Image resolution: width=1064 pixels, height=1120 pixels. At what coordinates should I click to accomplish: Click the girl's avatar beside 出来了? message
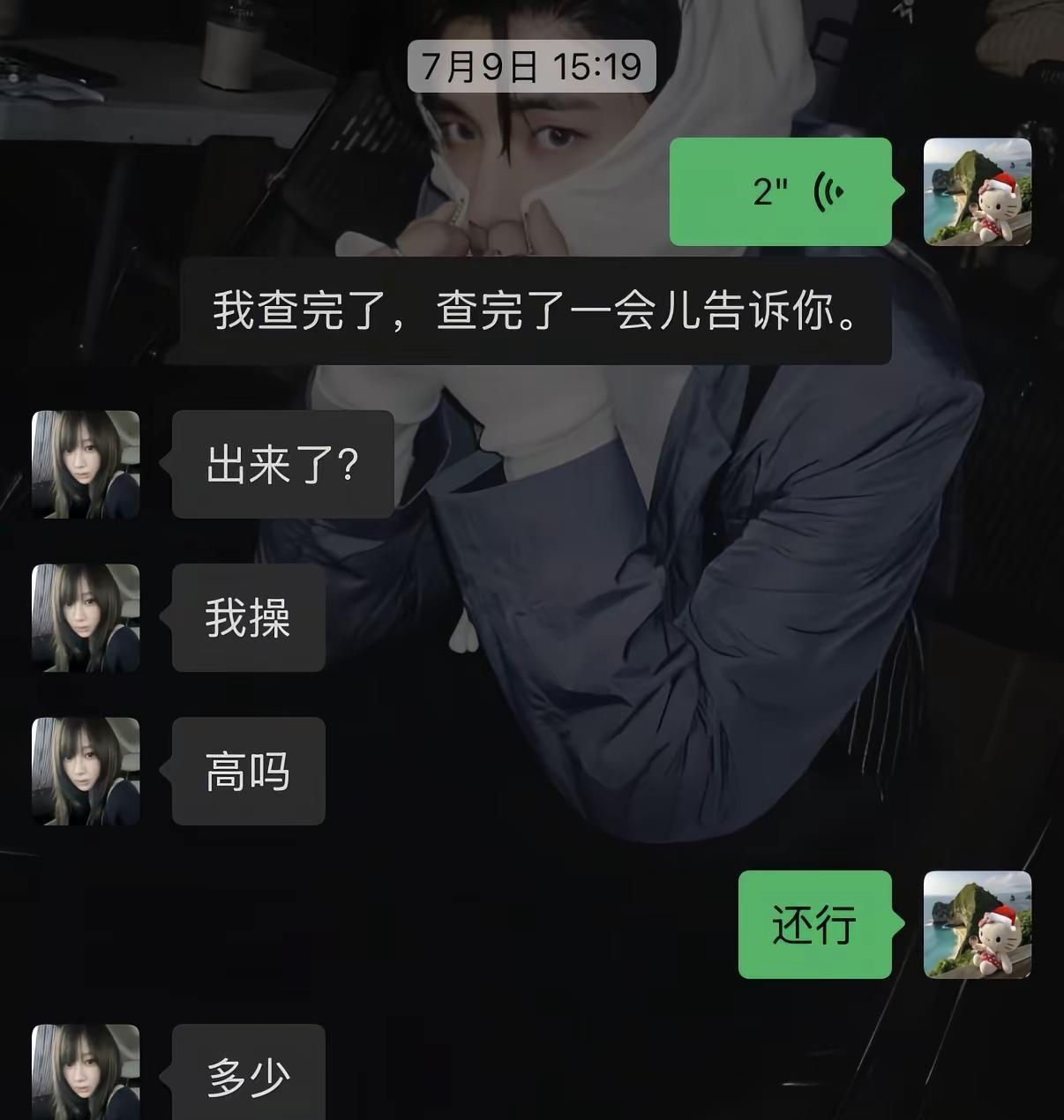pos(85,464)
